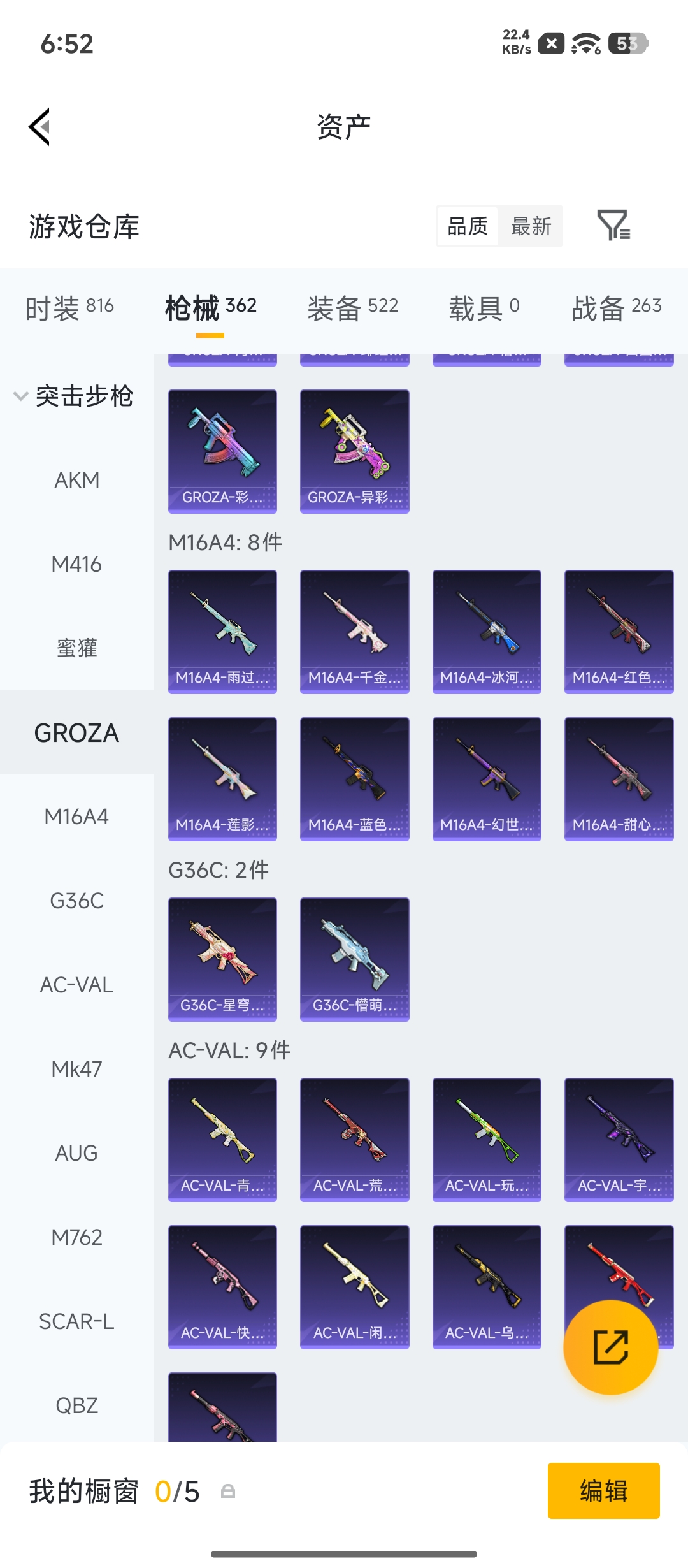View the AC-VAL-荒 skin item
Image resolution: width=688 pixels, height=1568 pixels.
pyautogui.click(x=355, y=1140)
